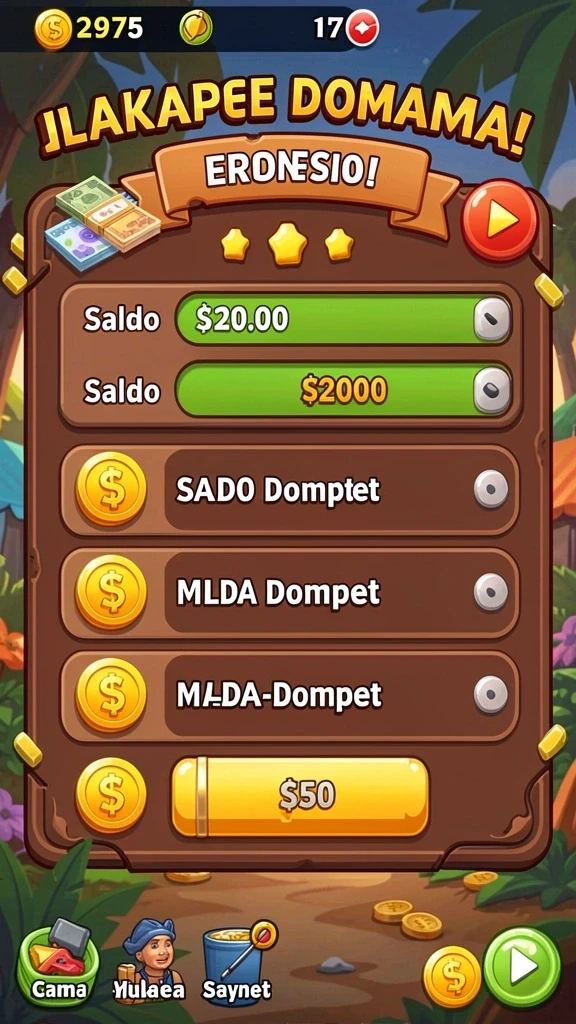Select the SADO Domptet option
576x1024 pixels.
pyautogui.click(x=290, y=490)
